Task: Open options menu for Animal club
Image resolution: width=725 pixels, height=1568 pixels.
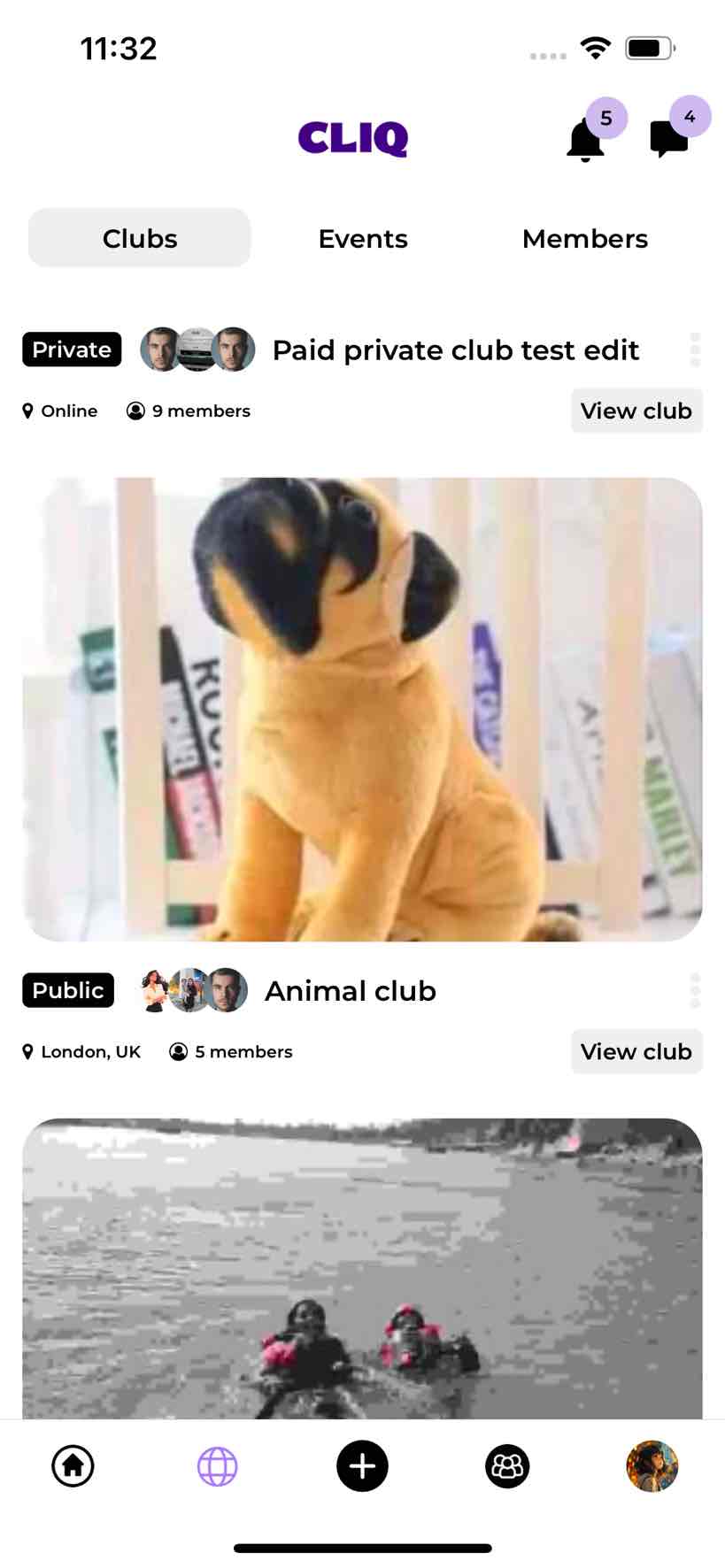Action: (x=695, y=990)
